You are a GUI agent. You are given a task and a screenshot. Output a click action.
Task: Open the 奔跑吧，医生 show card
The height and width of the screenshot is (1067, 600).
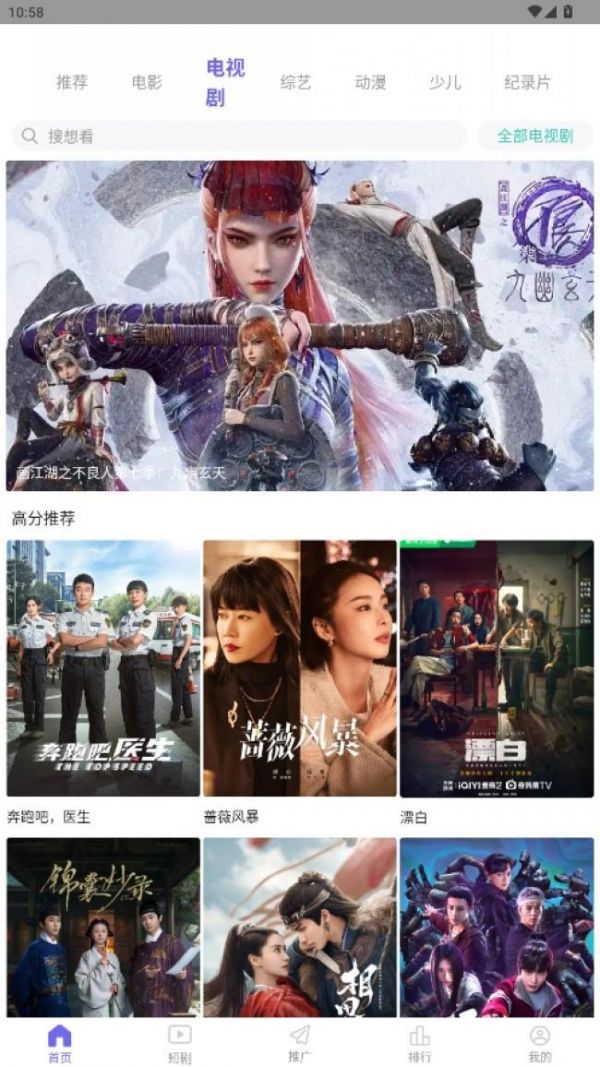[103, 668]
